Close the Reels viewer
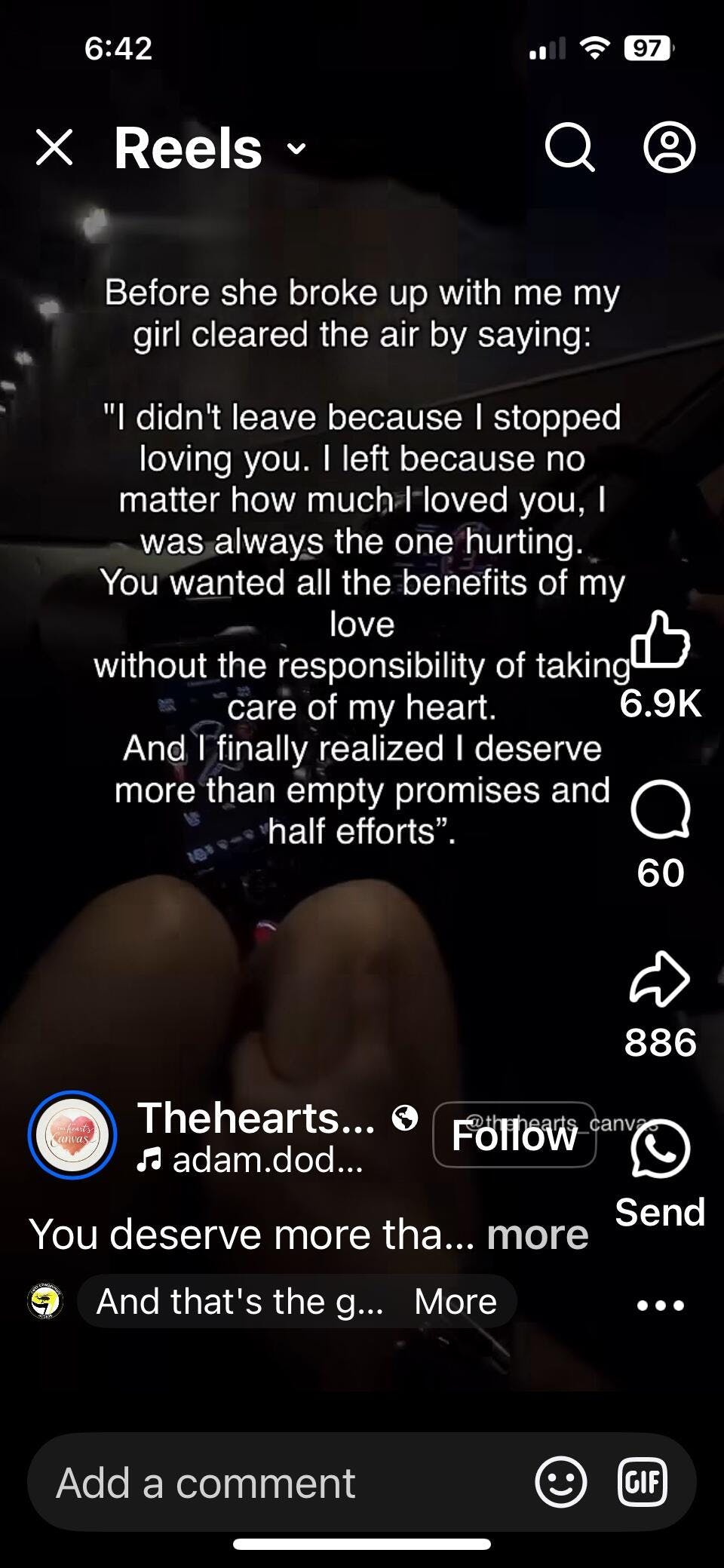The height and width of the screenshot is (1568, 724). [54, 147]
